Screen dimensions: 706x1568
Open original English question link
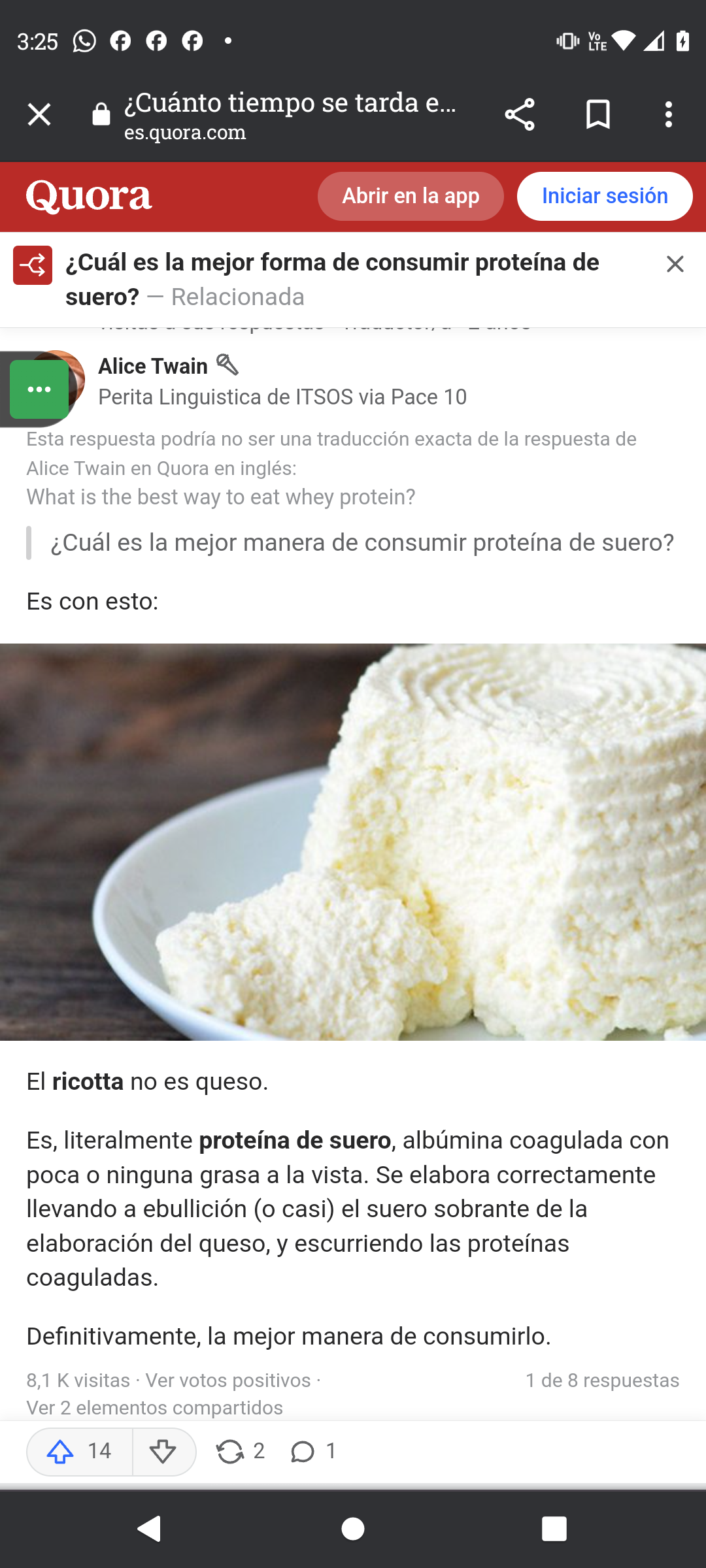221,497
